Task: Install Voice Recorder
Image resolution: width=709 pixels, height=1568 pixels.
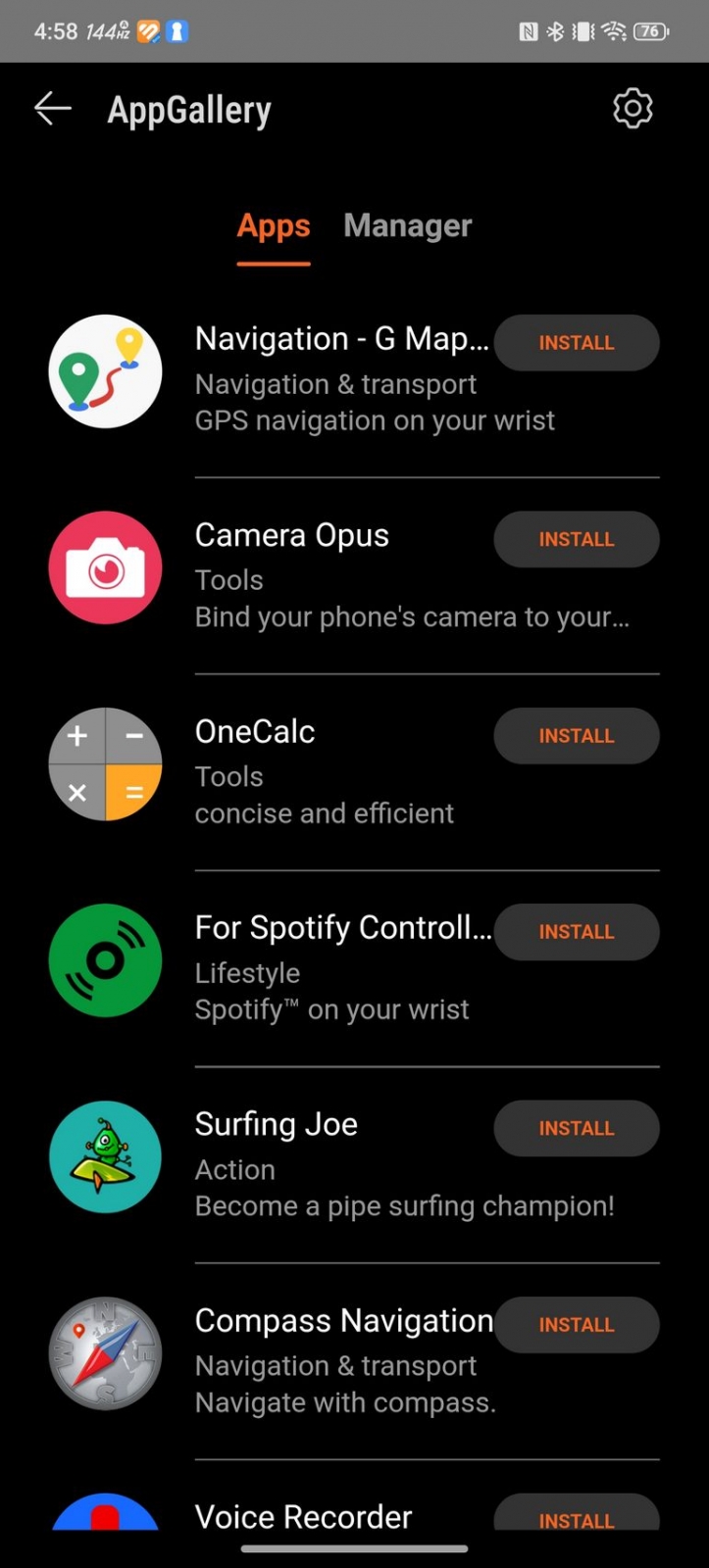Action: [577, 1514]
